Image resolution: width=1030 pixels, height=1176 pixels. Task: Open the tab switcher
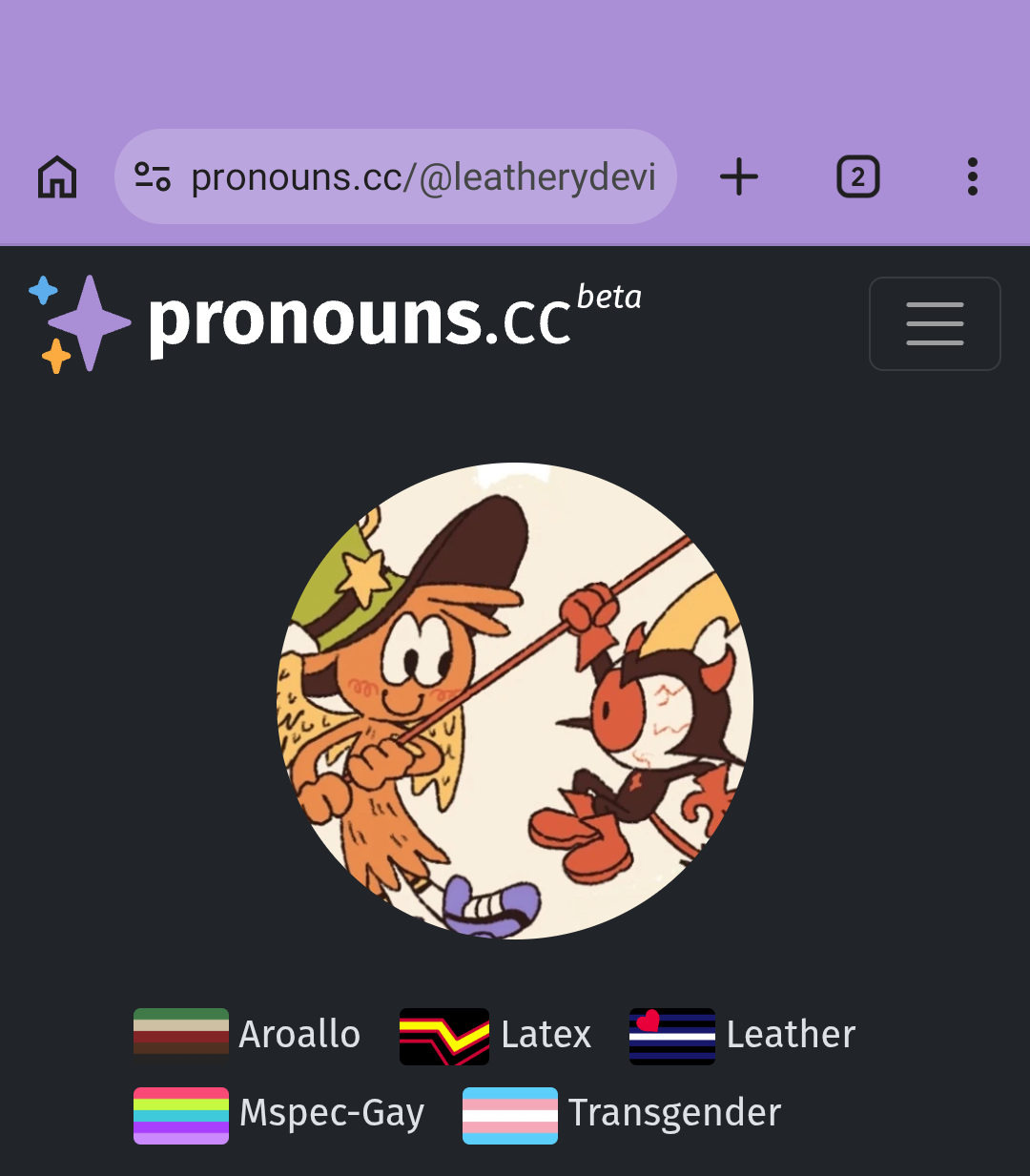tap(857, 177)
